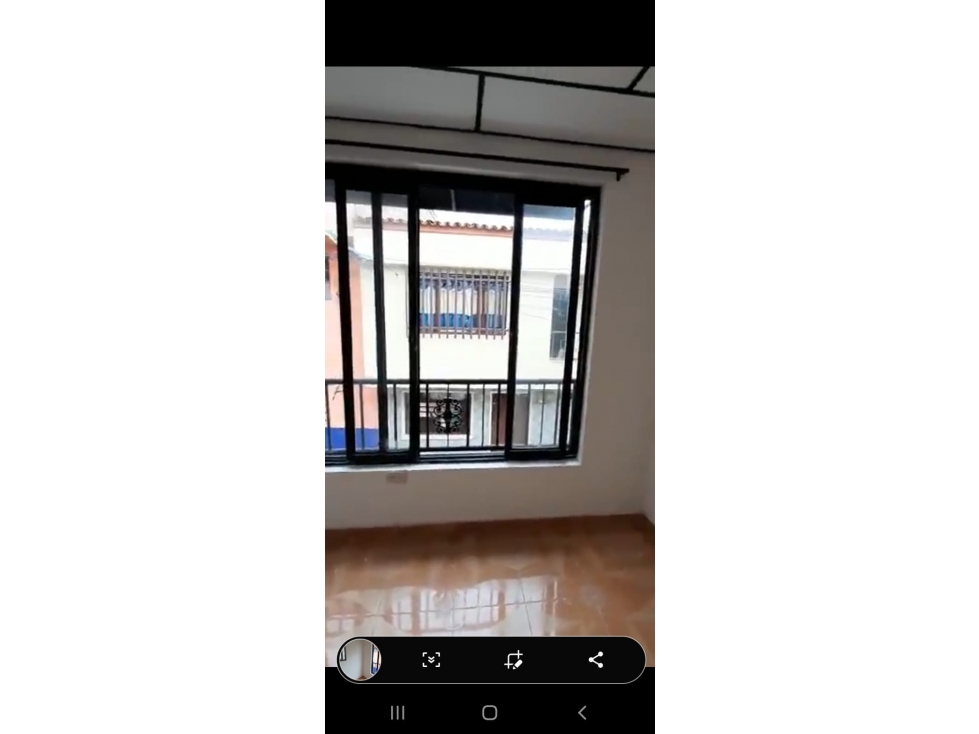Tap the system back button
Image resolution: width=979 pixels, height=734 pixels.
coord(582,713)
